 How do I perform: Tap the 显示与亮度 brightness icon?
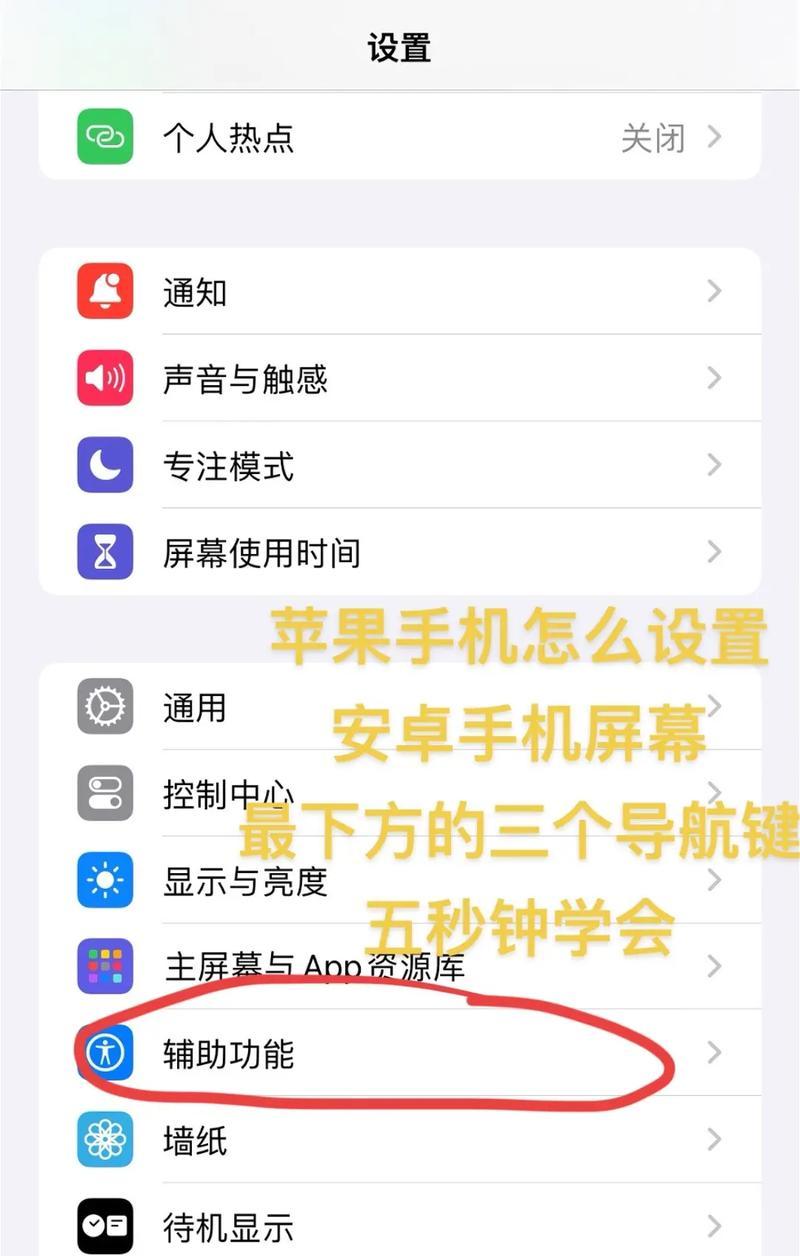[105, 880]
